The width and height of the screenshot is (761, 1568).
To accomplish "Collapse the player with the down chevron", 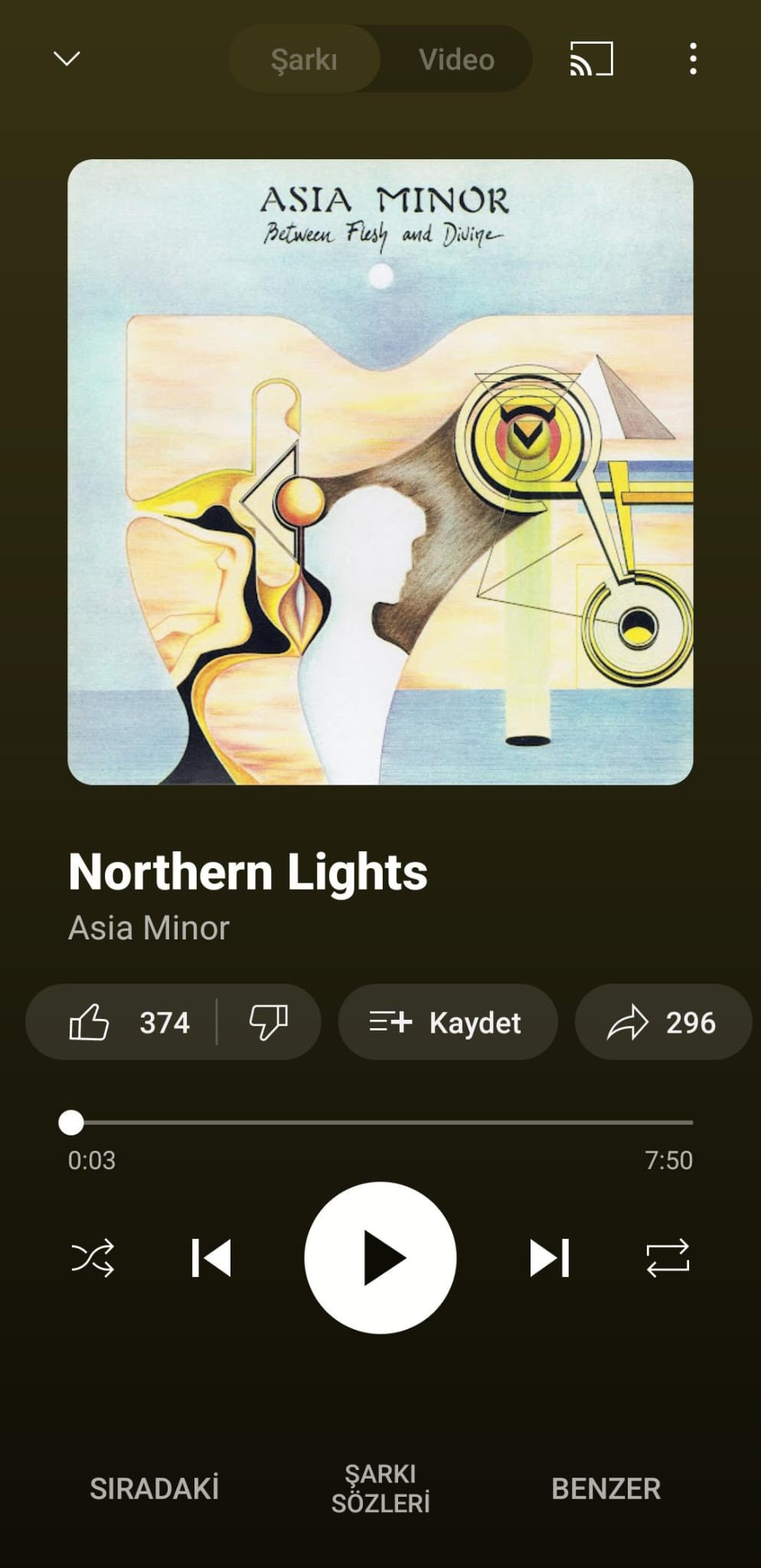I will [x=67, y=59].
